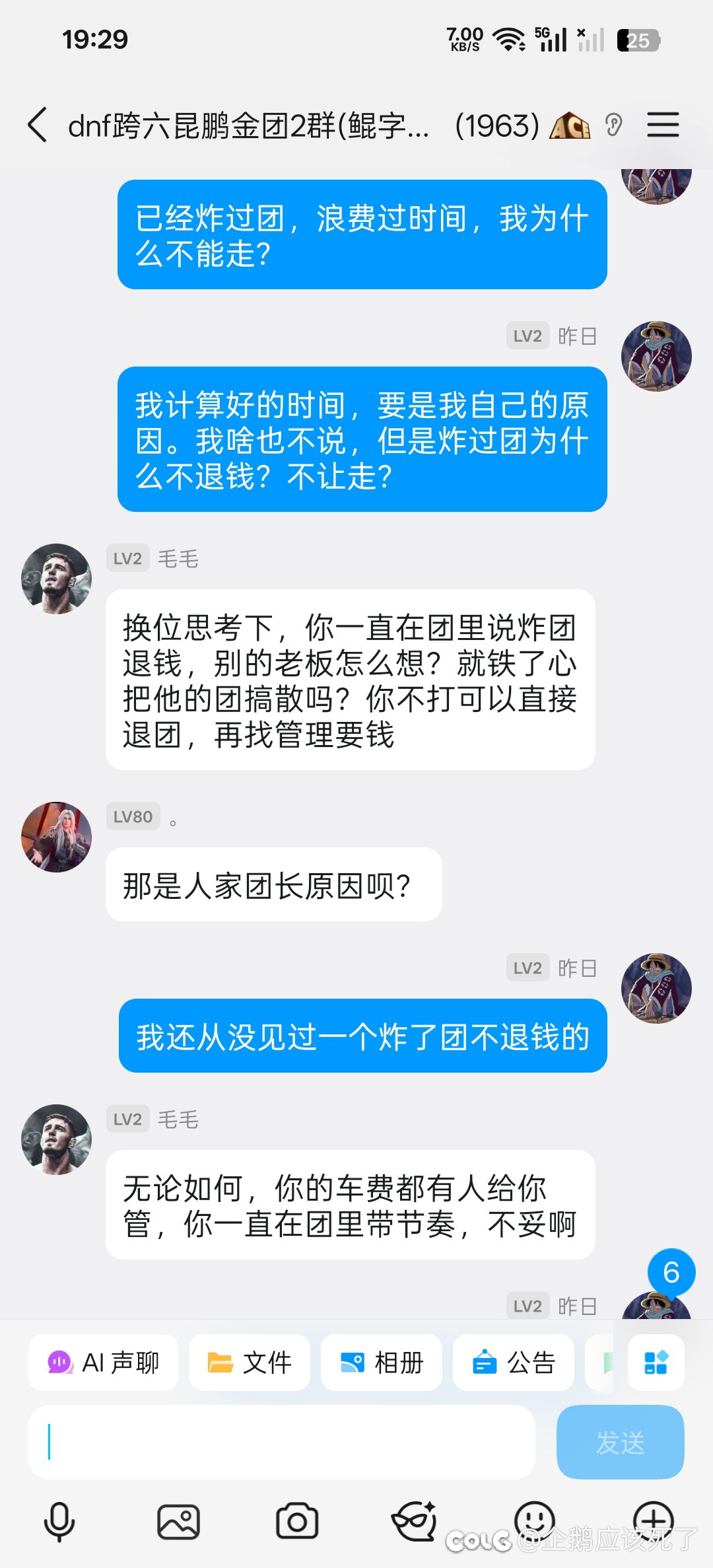Open the group menu with three lines
713x1568 pixels.
tap(663, 125)
